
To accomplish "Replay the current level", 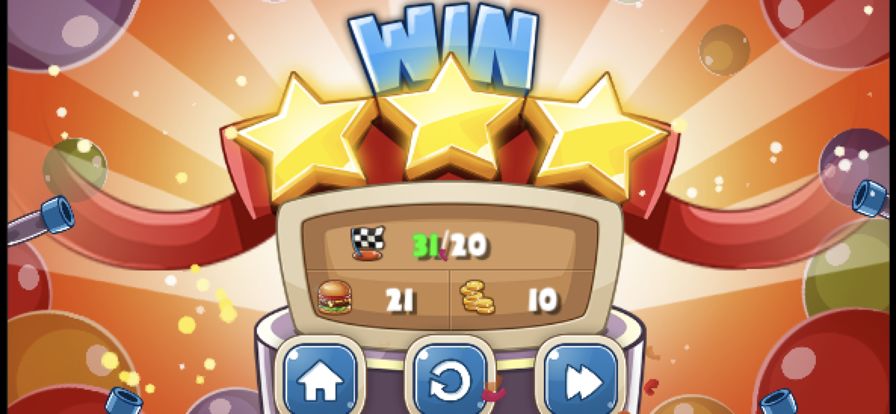I will [x=449, y=380].
